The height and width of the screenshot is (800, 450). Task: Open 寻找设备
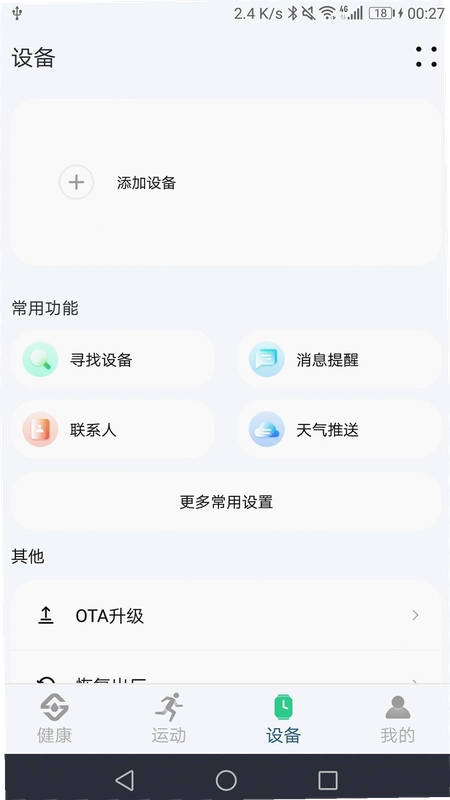coord(113,359)
